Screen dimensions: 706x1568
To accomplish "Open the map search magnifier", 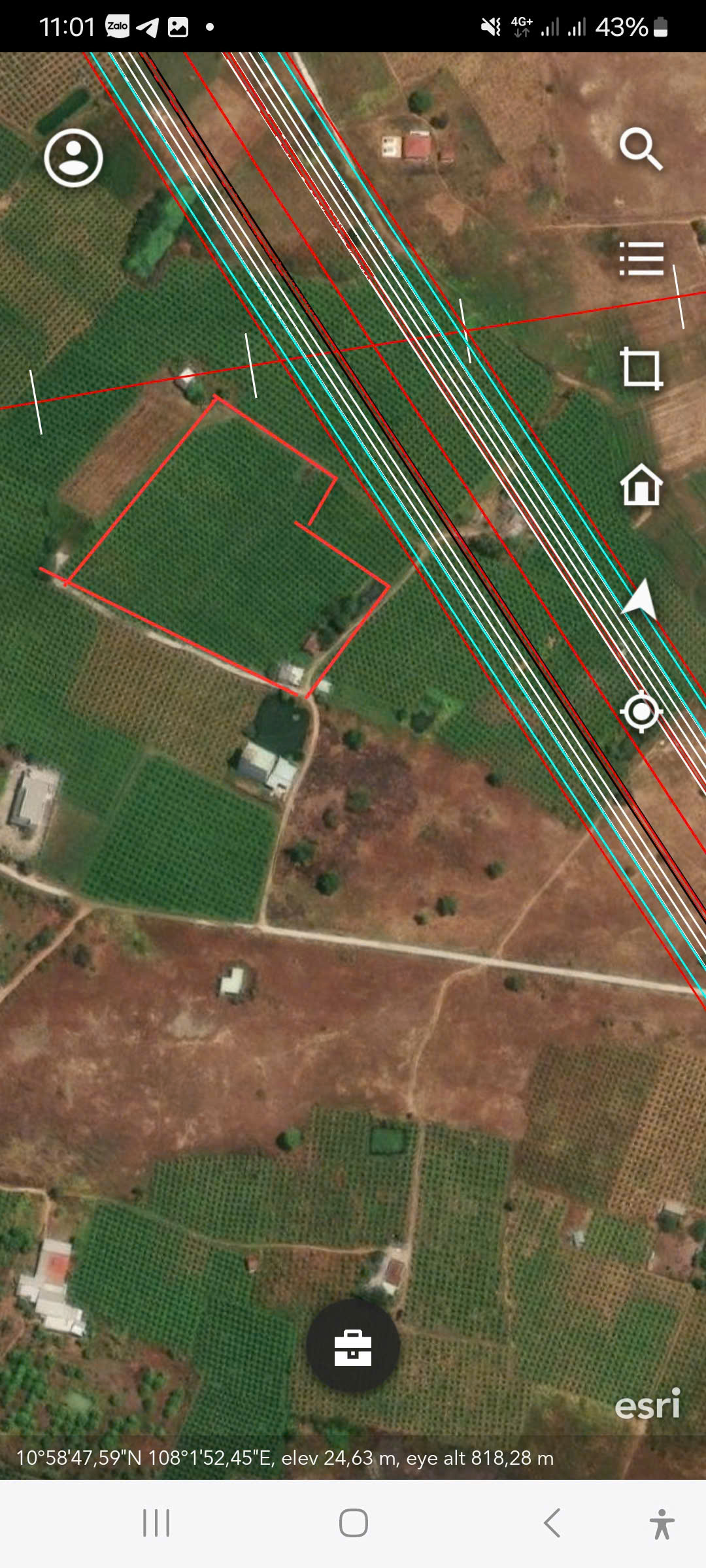I will (x=641, y=150).
